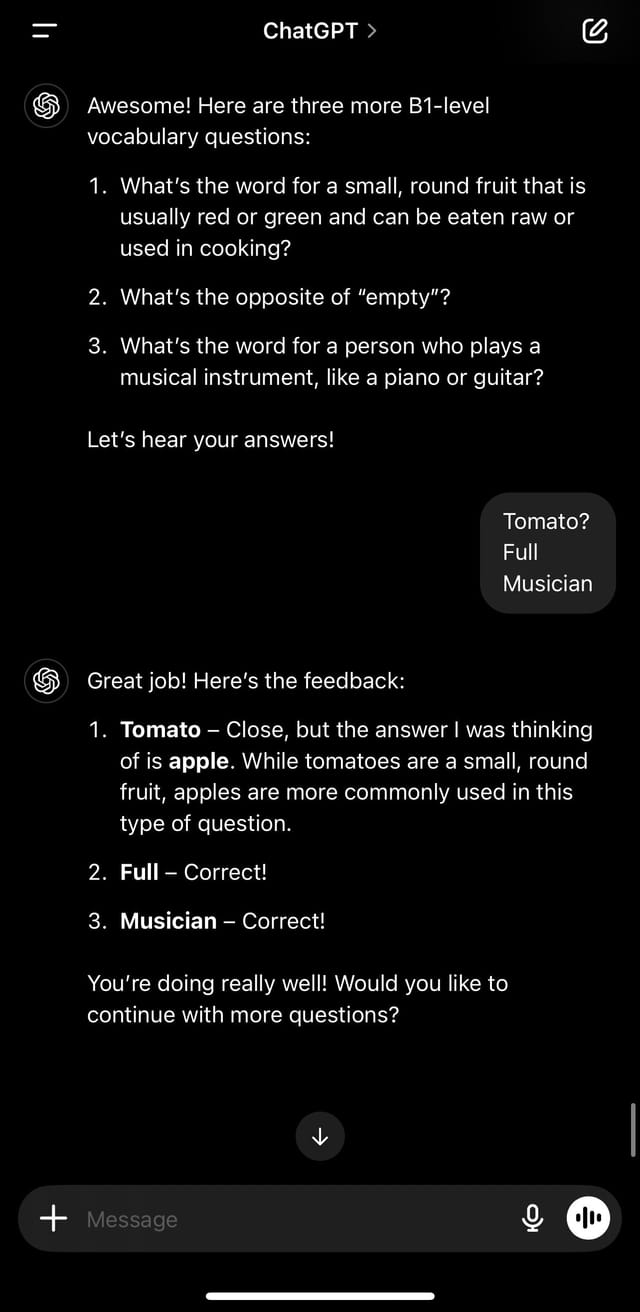Open the sidebar menu
This screenshot has width=640, height=1312.
pyautogui.click(x=45, y=31)
